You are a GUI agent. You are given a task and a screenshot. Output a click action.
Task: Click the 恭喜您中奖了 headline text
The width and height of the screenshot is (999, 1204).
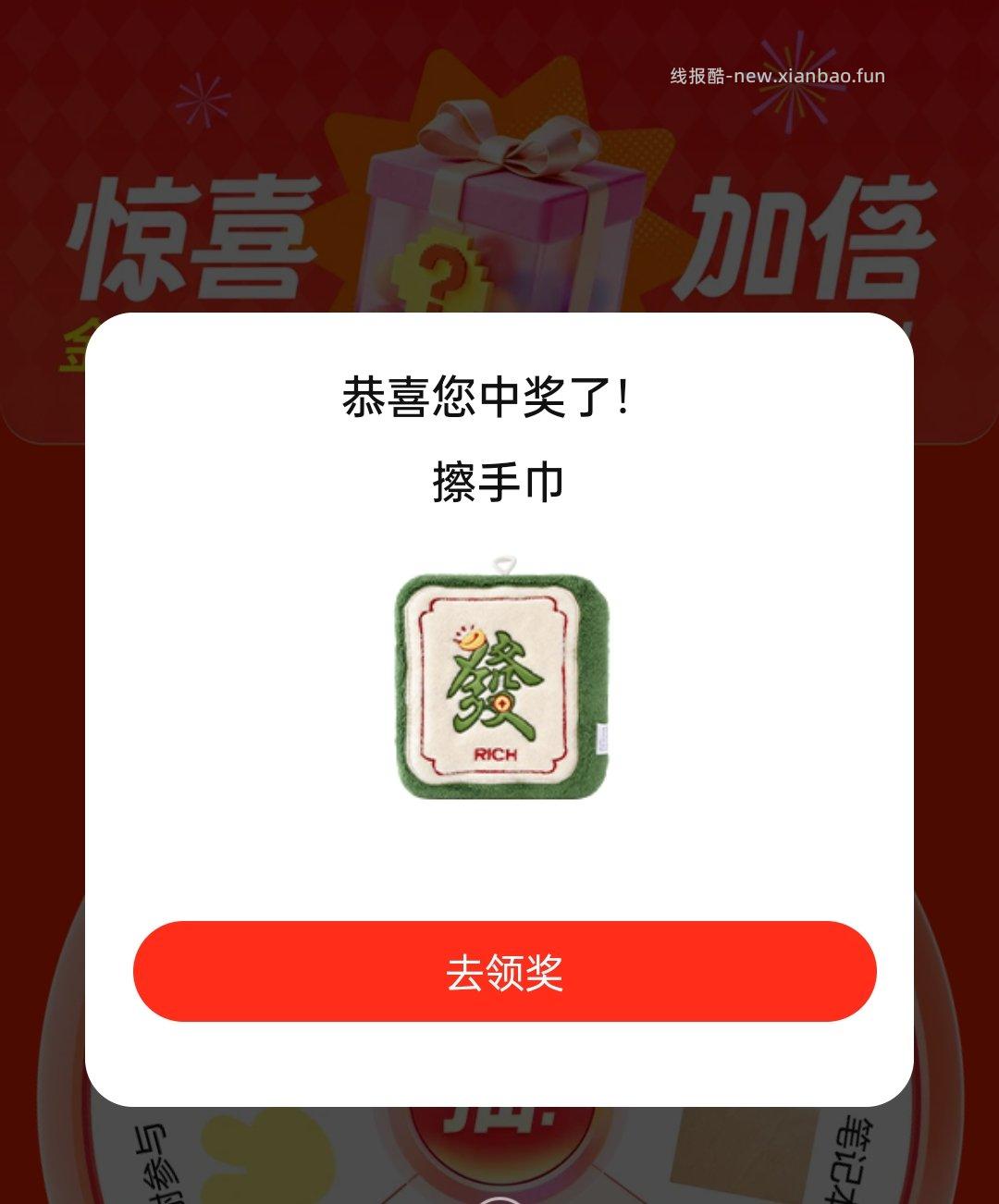click(x=487, y=396)
